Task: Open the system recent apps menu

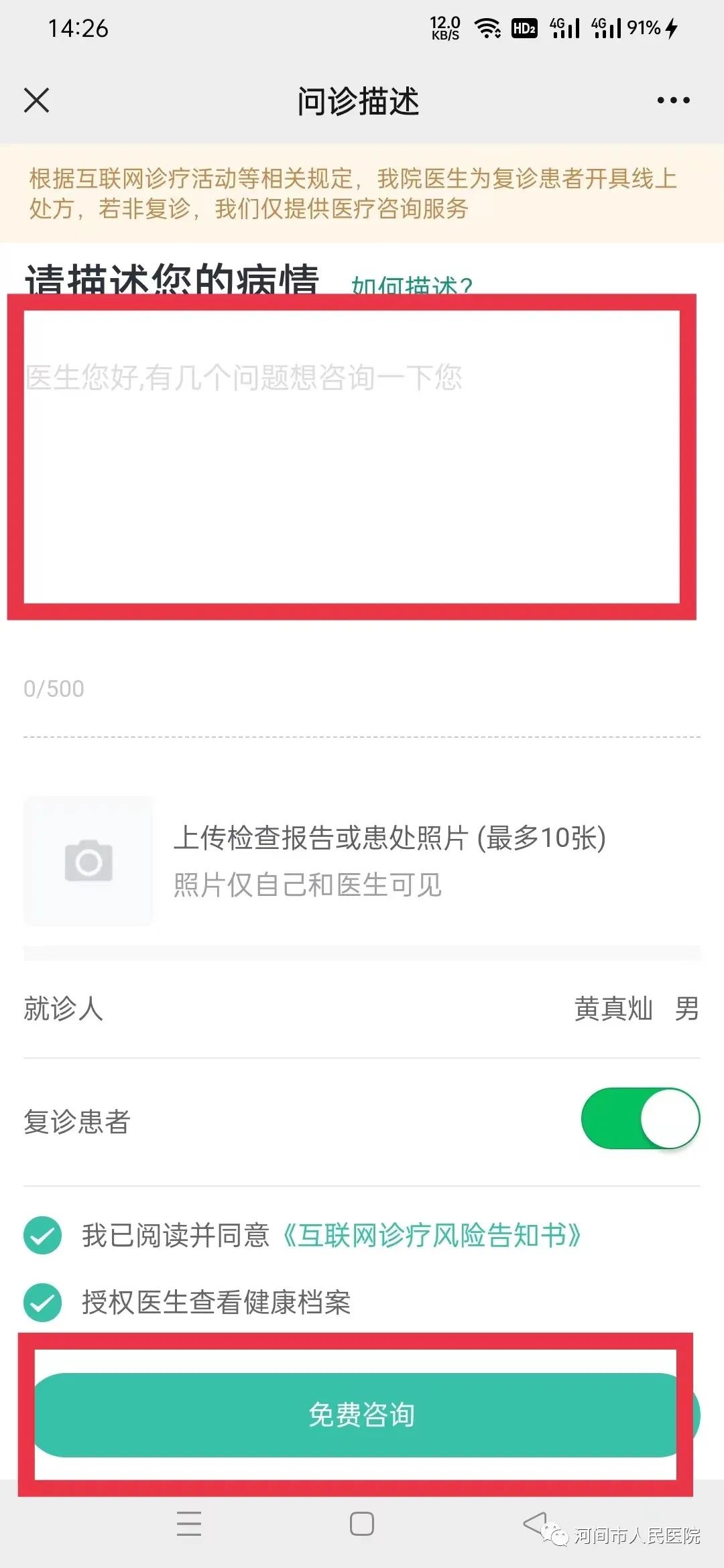Action: click(189, 1524)
